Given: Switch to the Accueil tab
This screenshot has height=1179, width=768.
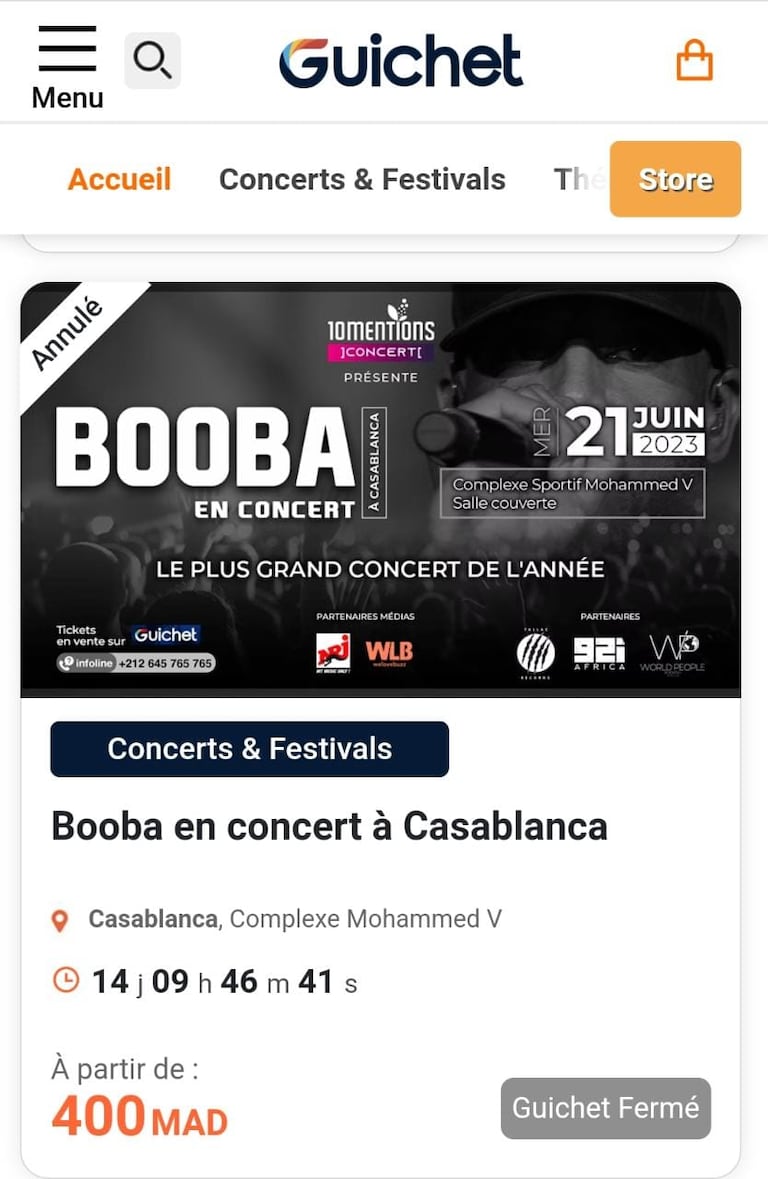Looking at the screenshot, I should (x=119, y=179).
